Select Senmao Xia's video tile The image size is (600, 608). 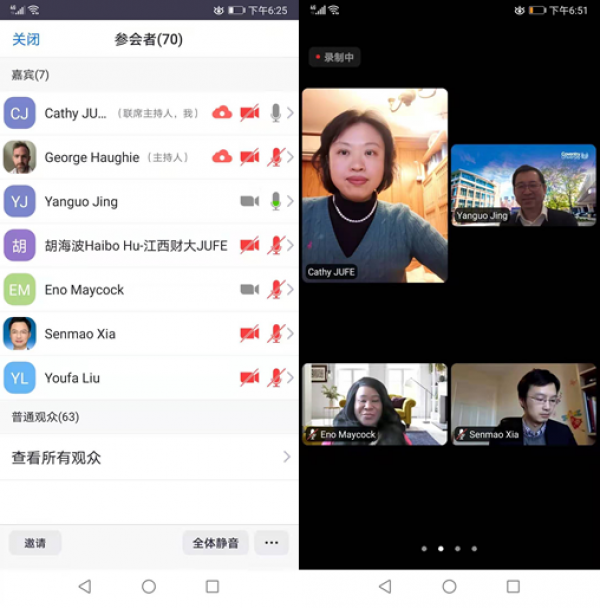524,403
